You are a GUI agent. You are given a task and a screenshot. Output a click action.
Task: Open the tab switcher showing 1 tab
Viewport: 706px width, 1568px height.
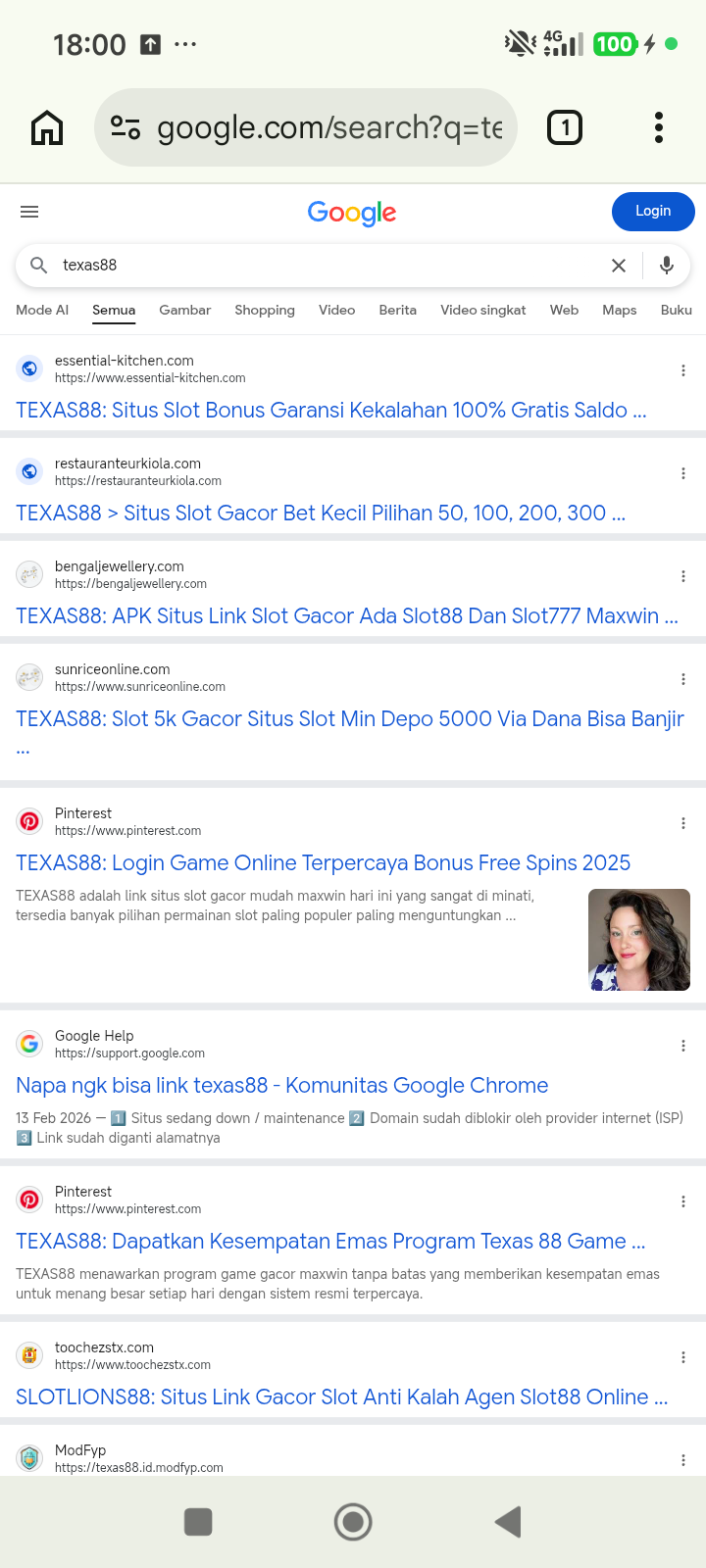[x=565, y=127]
